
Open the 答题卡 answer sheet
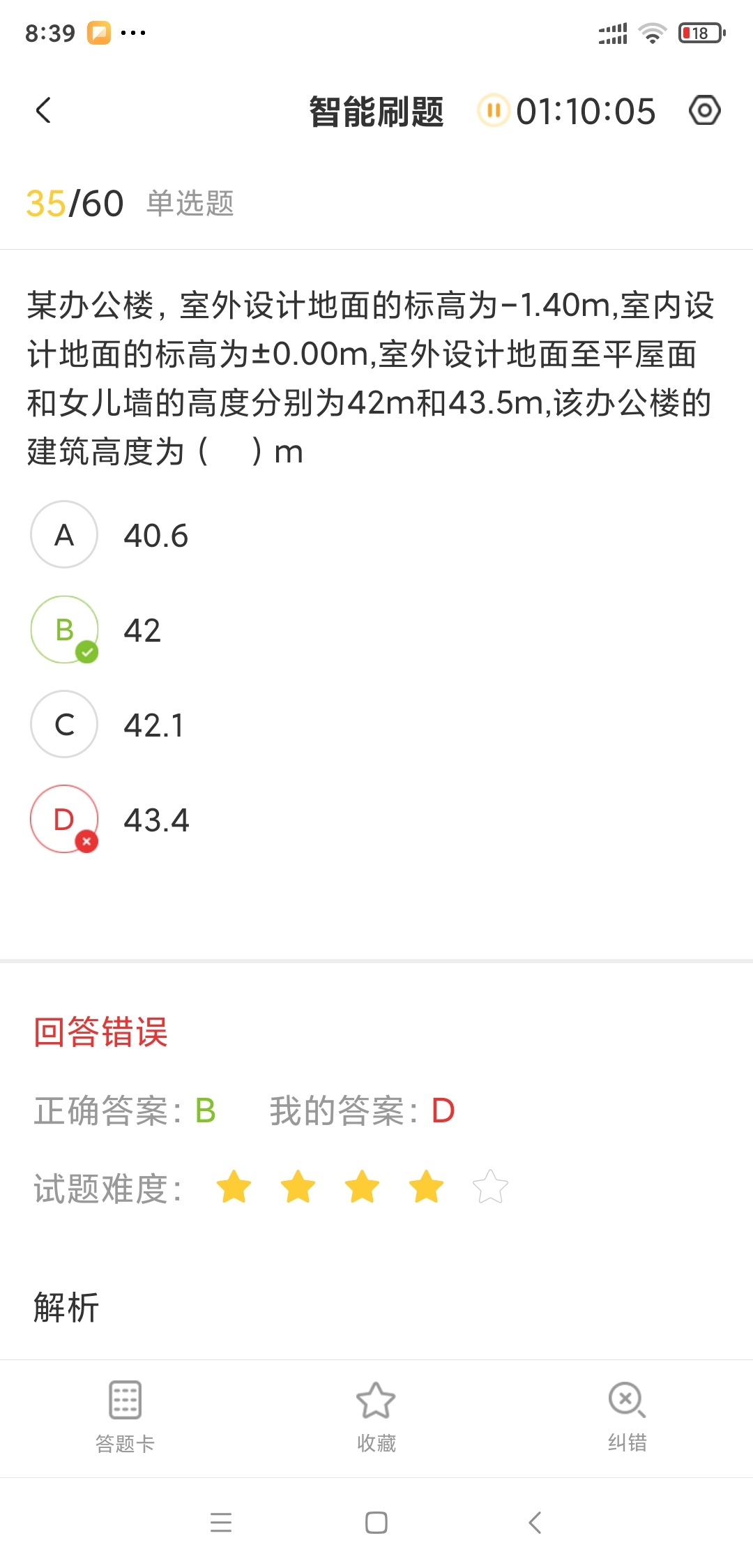(x=125, y=1417)
